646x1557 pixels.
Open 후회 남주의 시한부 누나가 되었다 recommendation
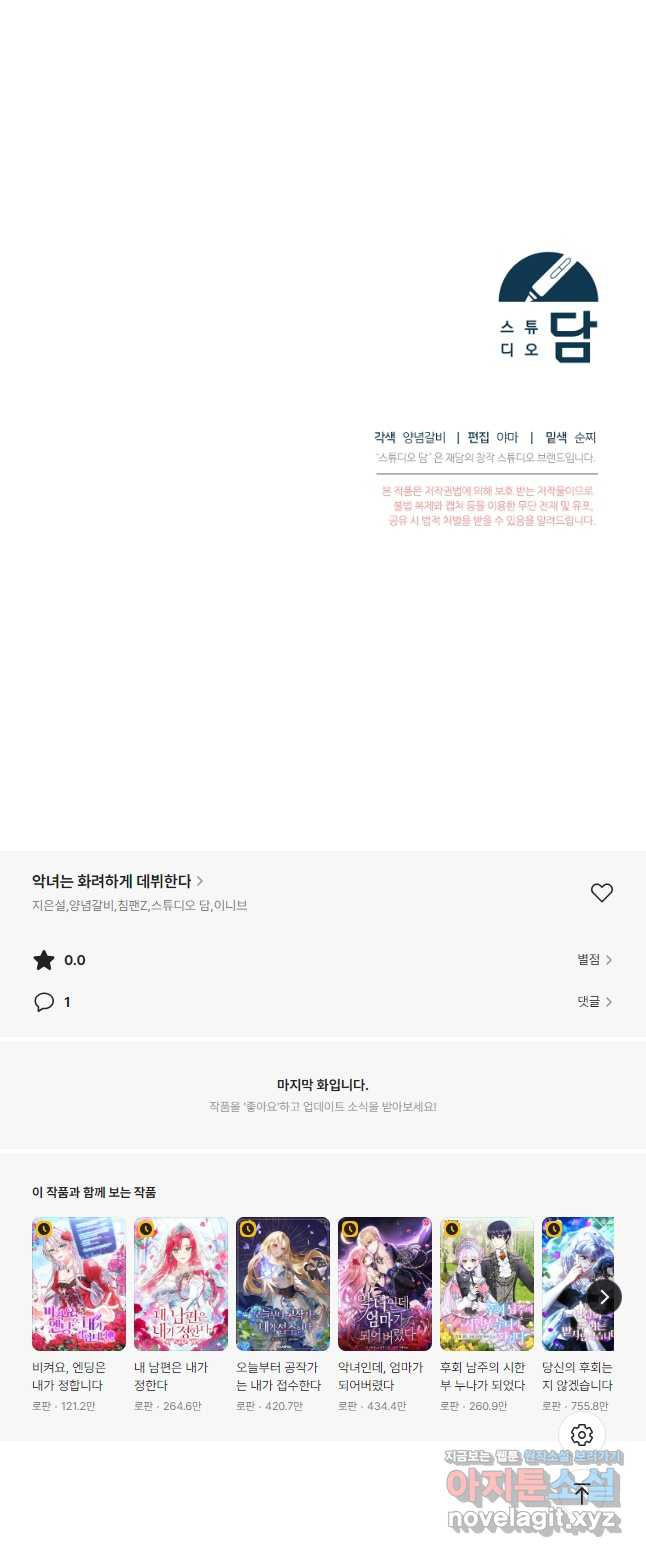487,1284
